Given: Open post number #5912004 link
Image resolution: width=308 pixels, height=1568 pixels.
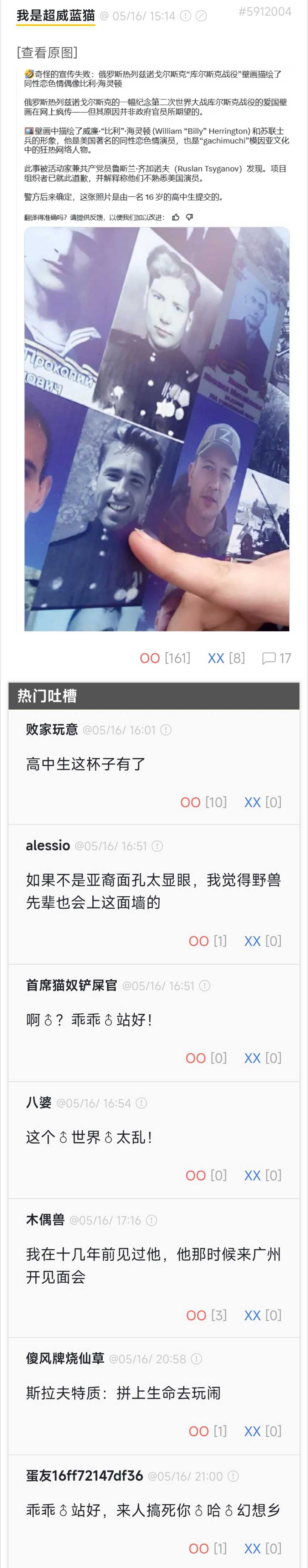Looking at the screenshot, I should [x=264, y=11].
